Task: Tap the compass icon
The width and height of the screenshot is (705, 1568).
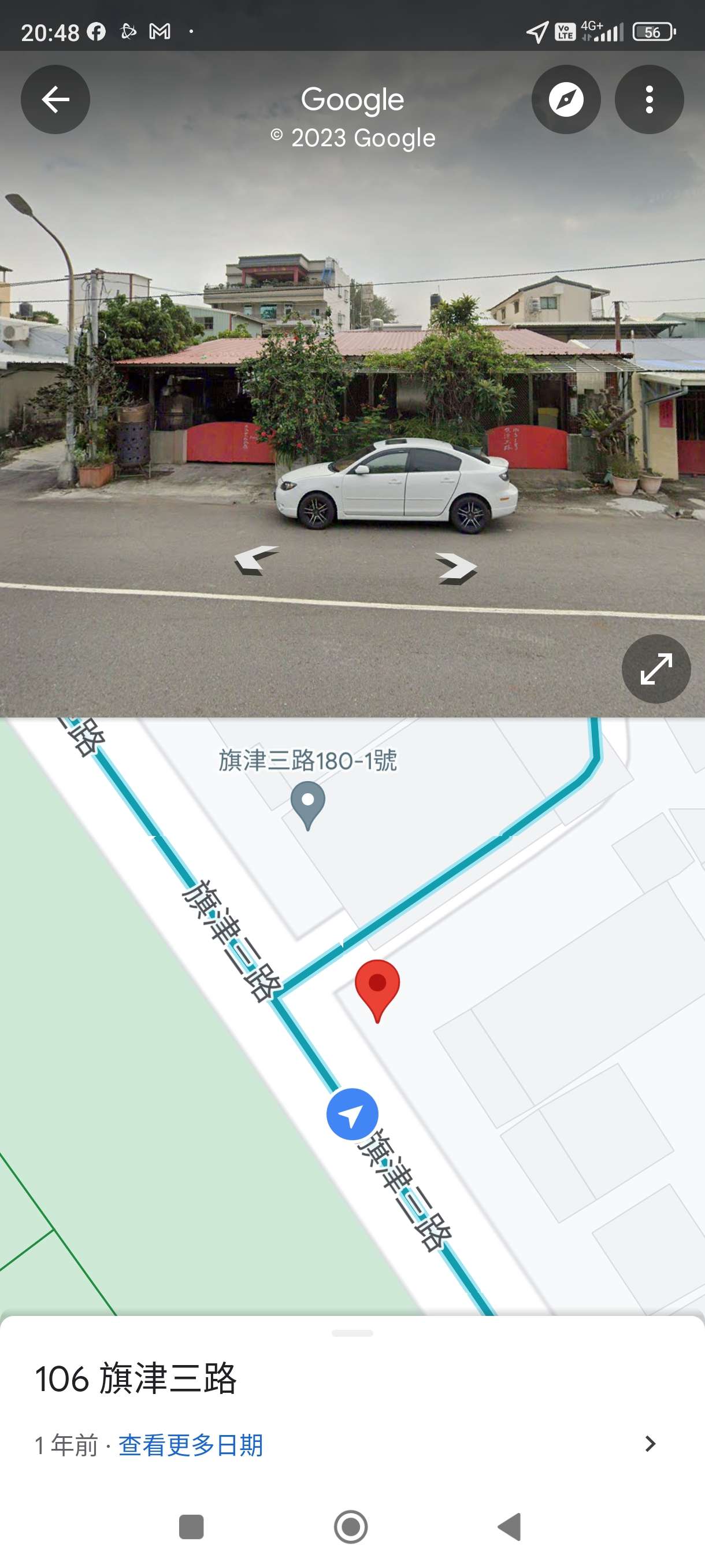Action: coord(566,99)
